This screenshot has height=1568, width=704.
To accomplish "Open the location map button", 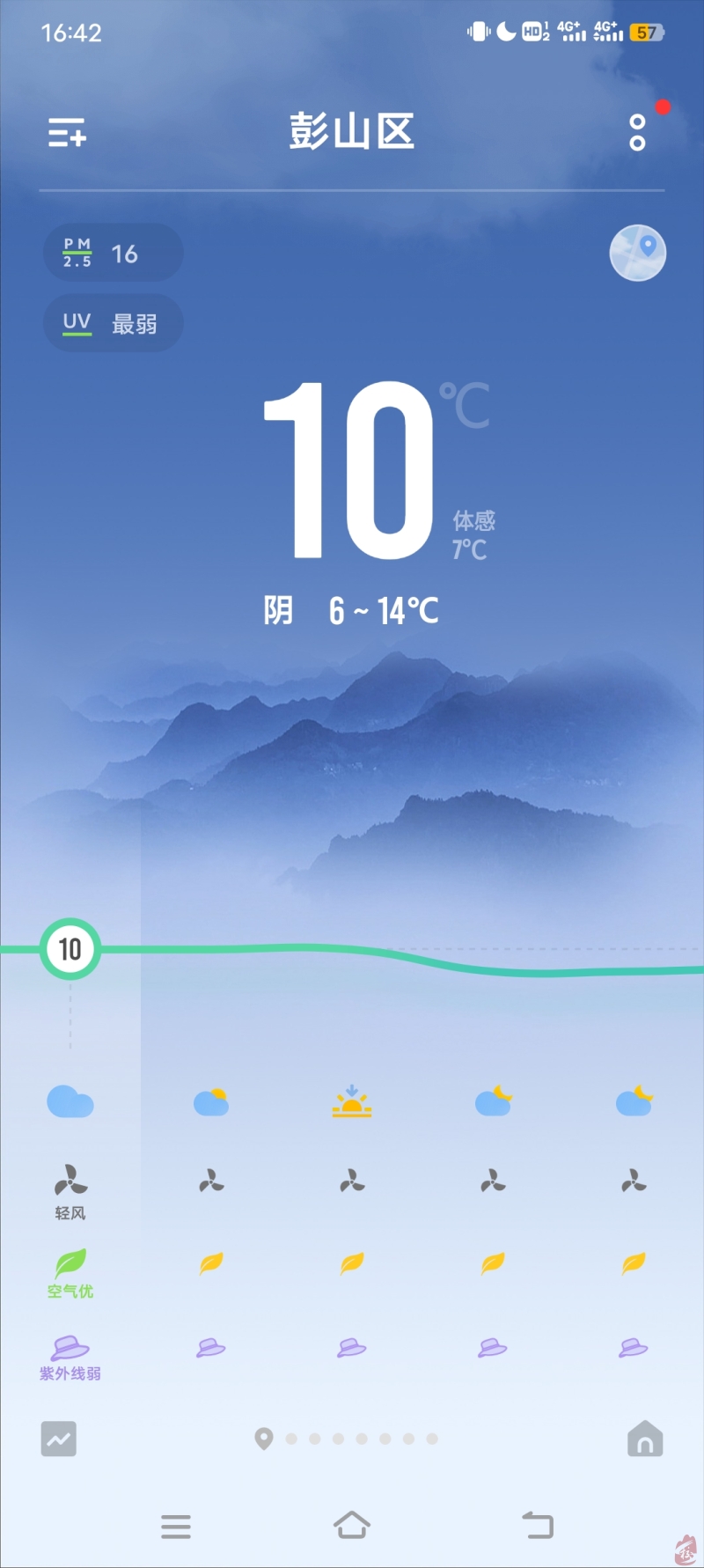I will click(x=638, y=253).
